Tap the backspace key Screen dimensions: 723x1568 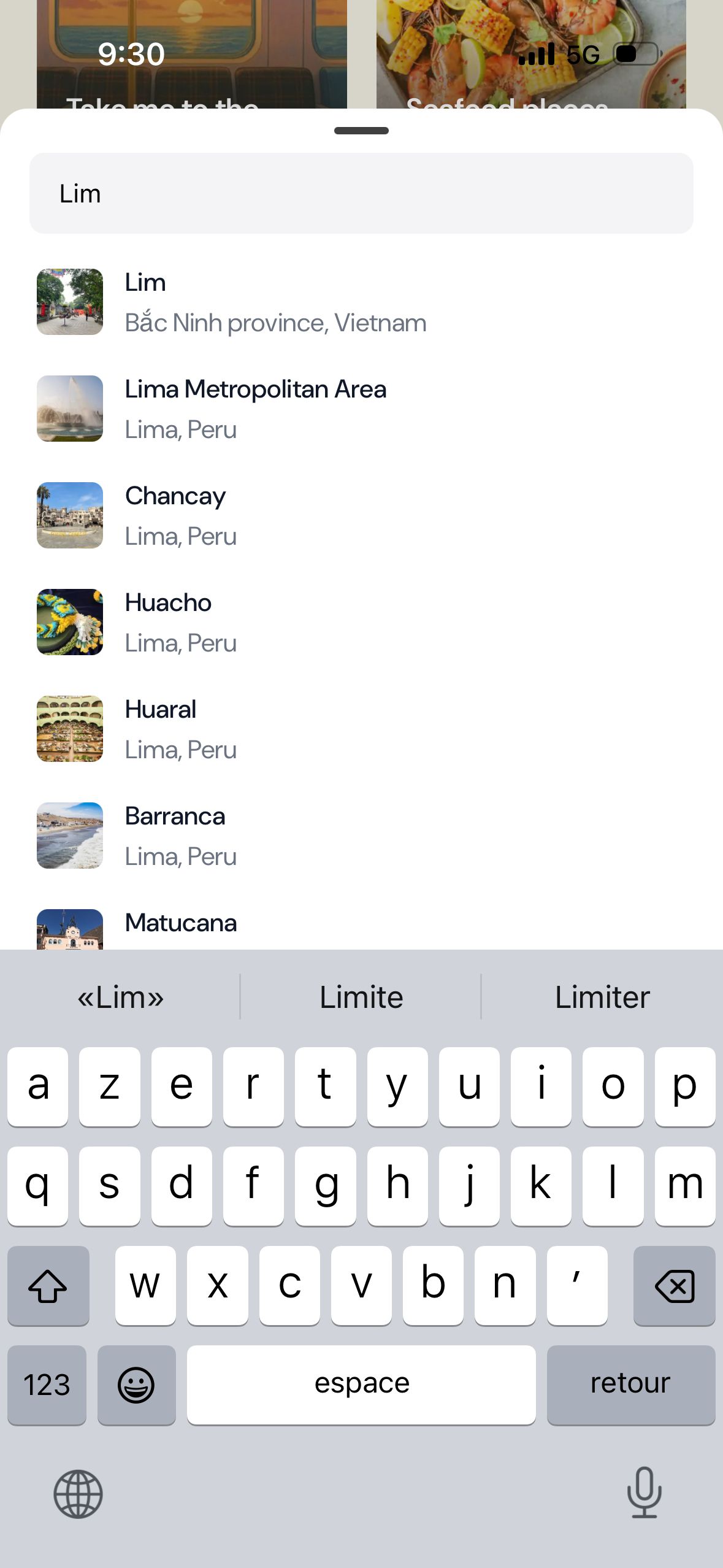[x=674, y=1286]
